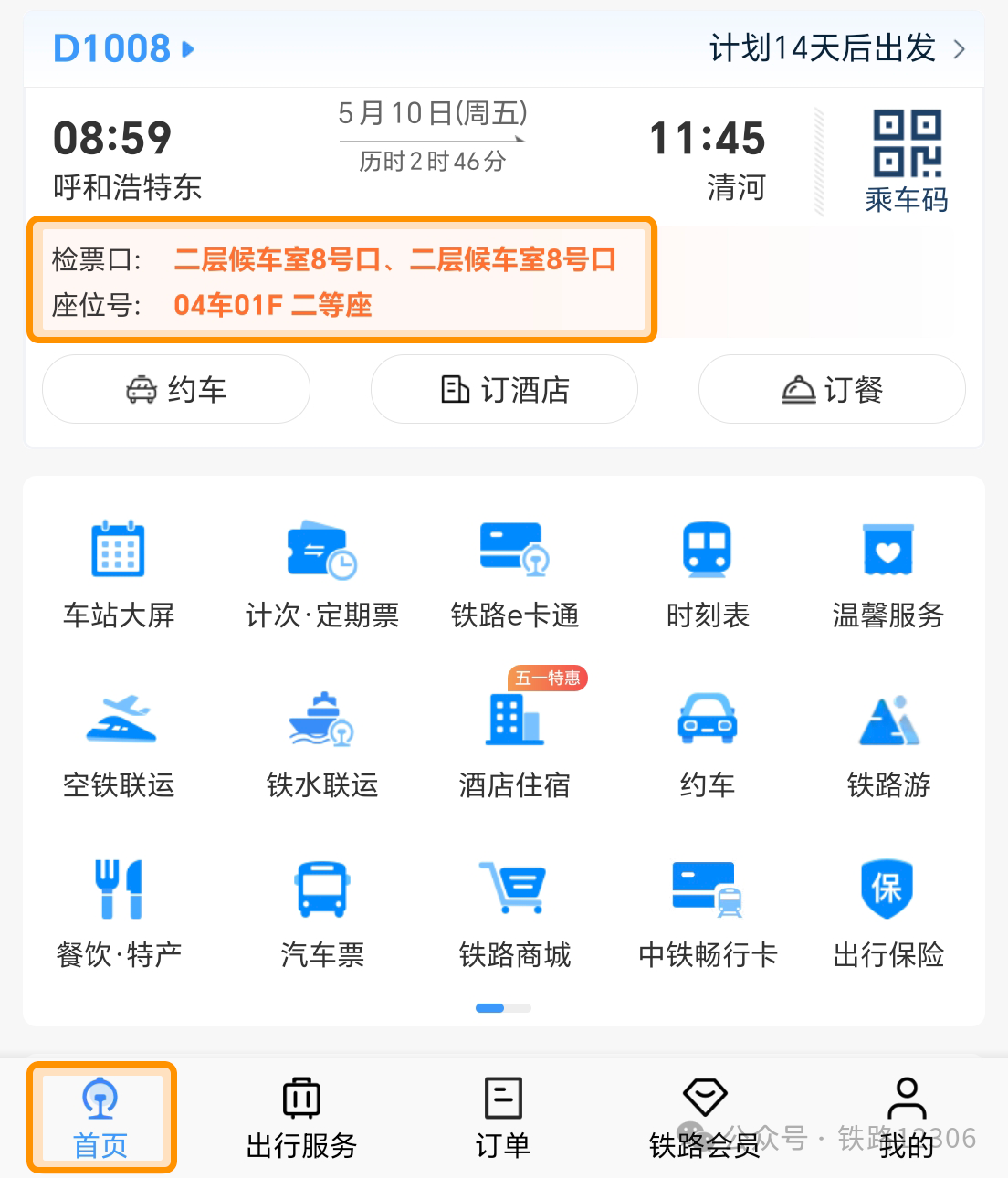Open 计次·定期票
Viewport: 1008px width, 1178px height.
[321, 573]
